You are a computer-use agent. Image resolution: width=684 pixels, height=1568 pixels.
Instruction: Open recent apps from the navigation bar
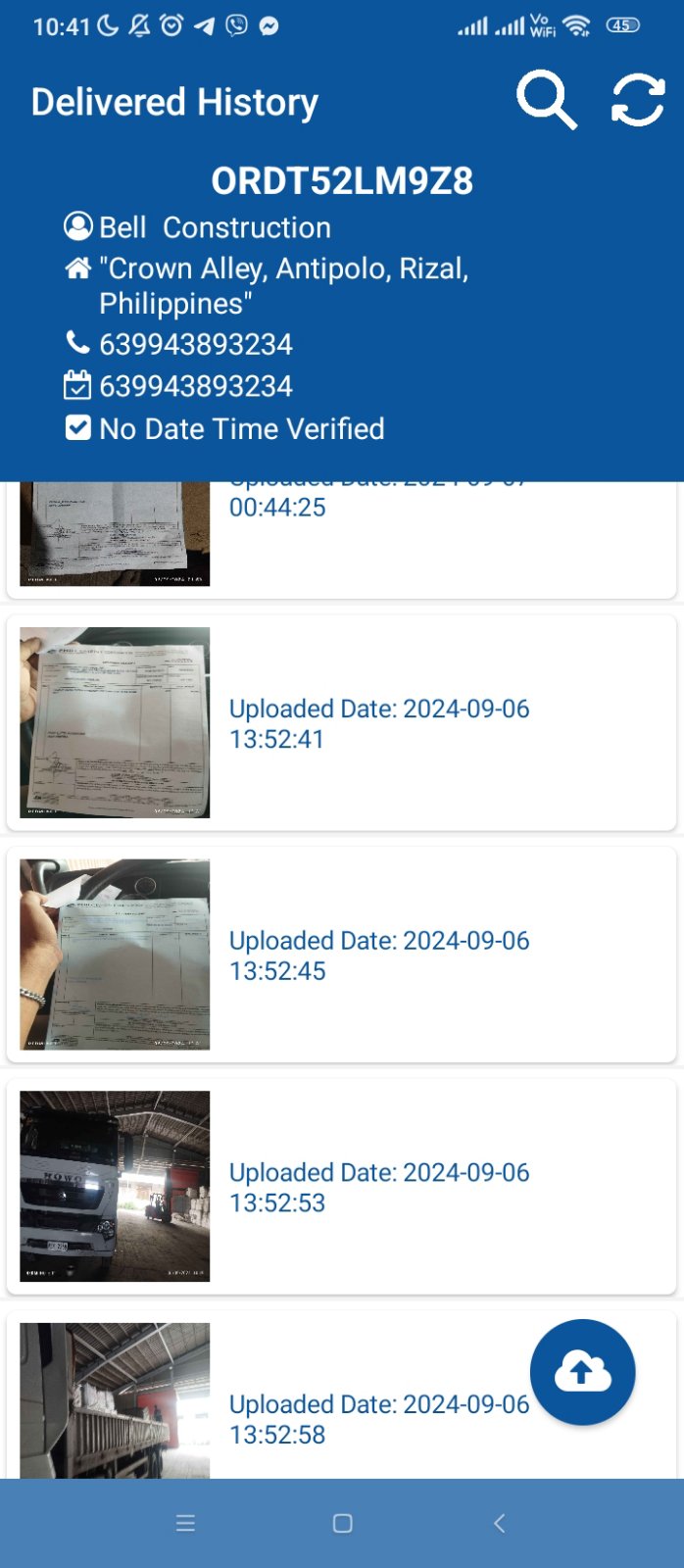coord(185,1523)
